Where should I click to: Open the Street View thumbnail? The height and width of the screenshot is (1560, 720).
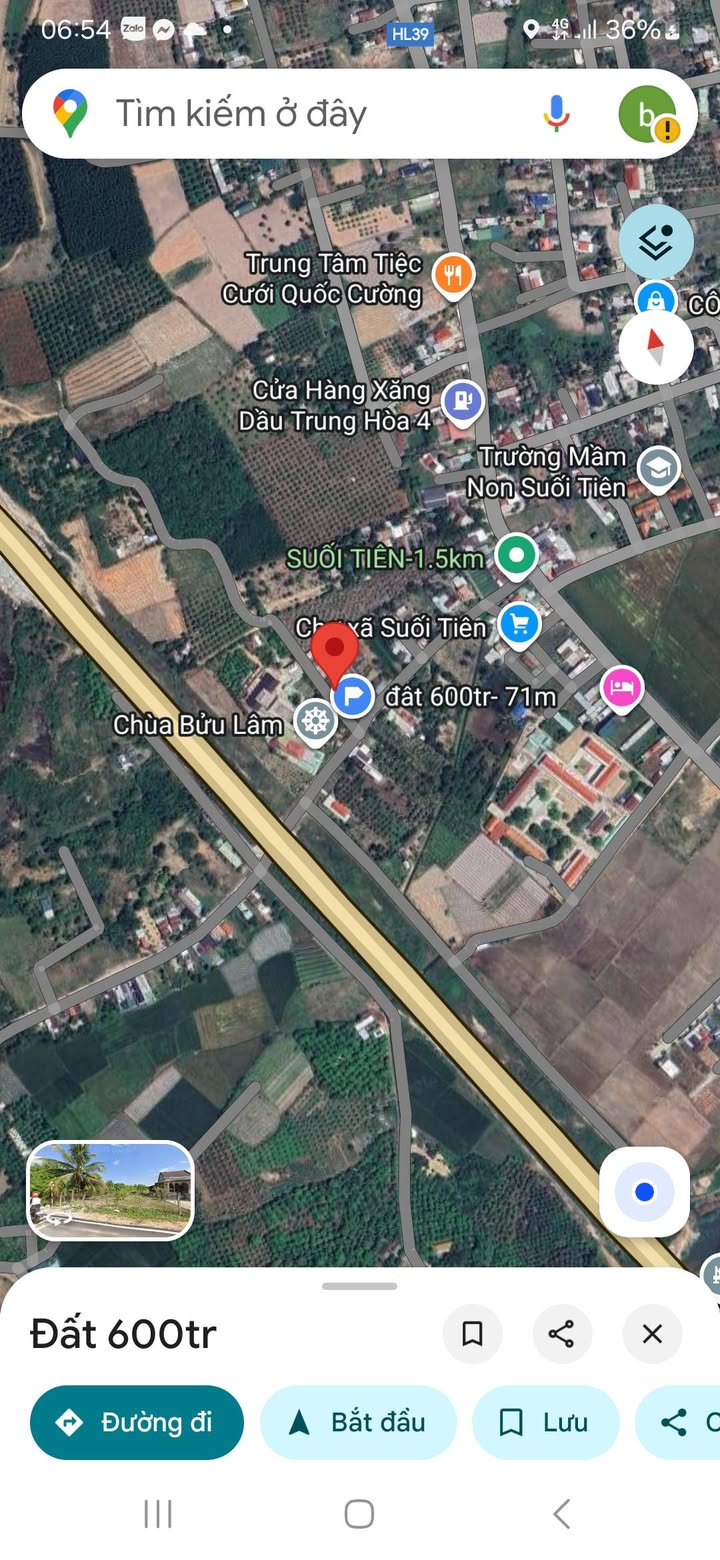[110, 1190]
